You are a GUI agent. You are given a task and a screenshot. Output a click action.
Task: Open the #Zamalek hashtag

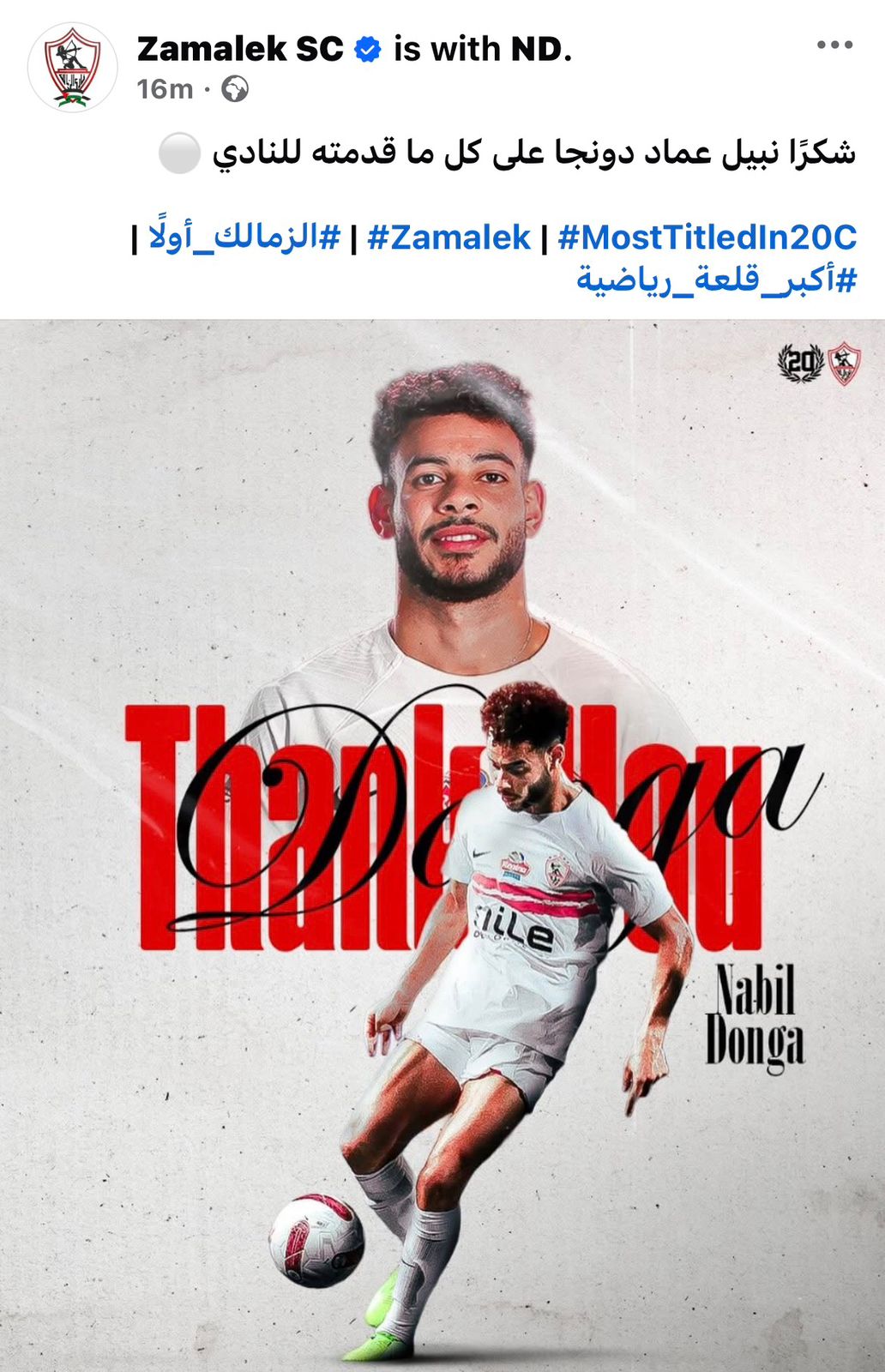point(449,238)
